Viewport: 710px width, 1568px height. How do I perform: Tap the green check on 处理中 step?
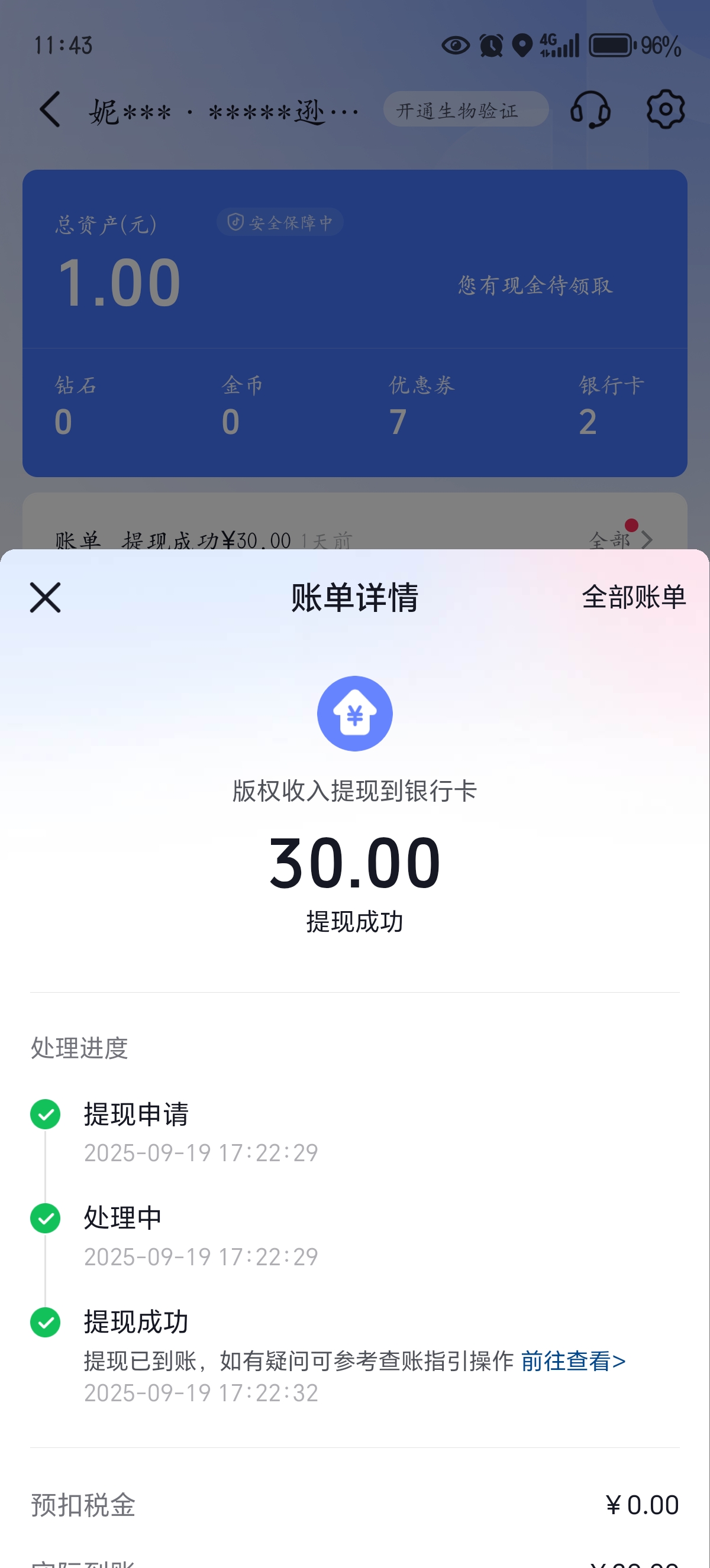(44, 1218)
